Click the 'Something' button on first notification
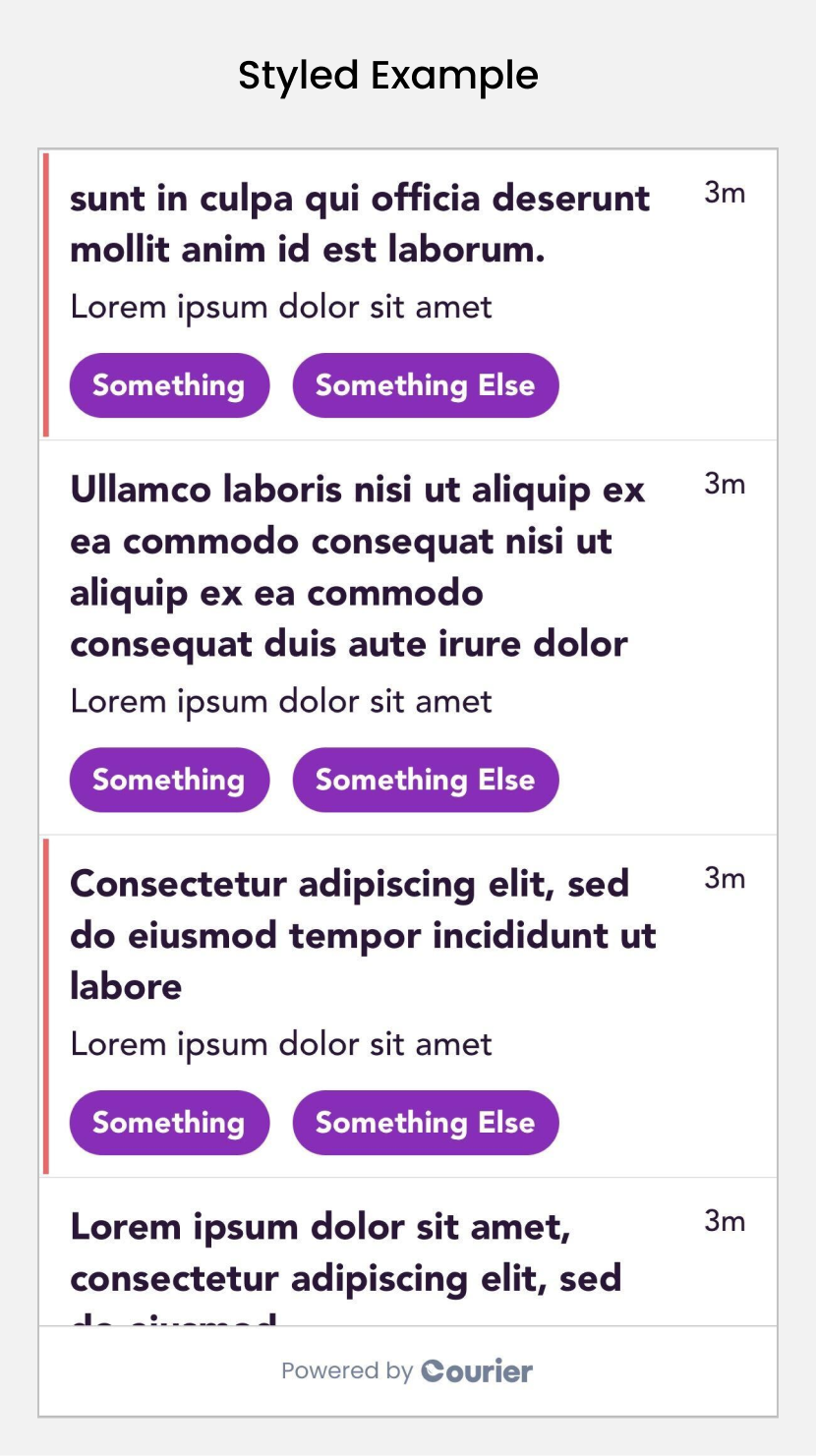 click(168, 385)
